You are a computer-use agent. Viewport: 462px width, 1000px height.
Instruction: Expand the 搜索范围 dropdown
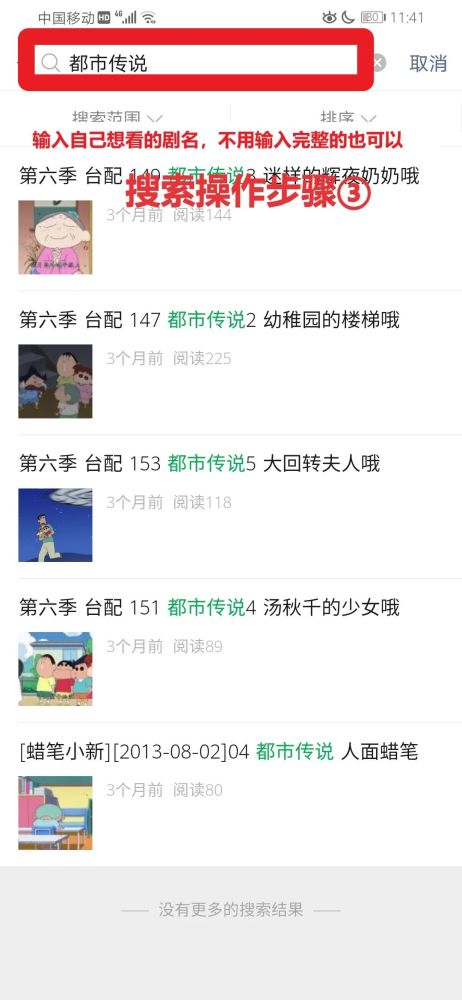tap(117, 118)
